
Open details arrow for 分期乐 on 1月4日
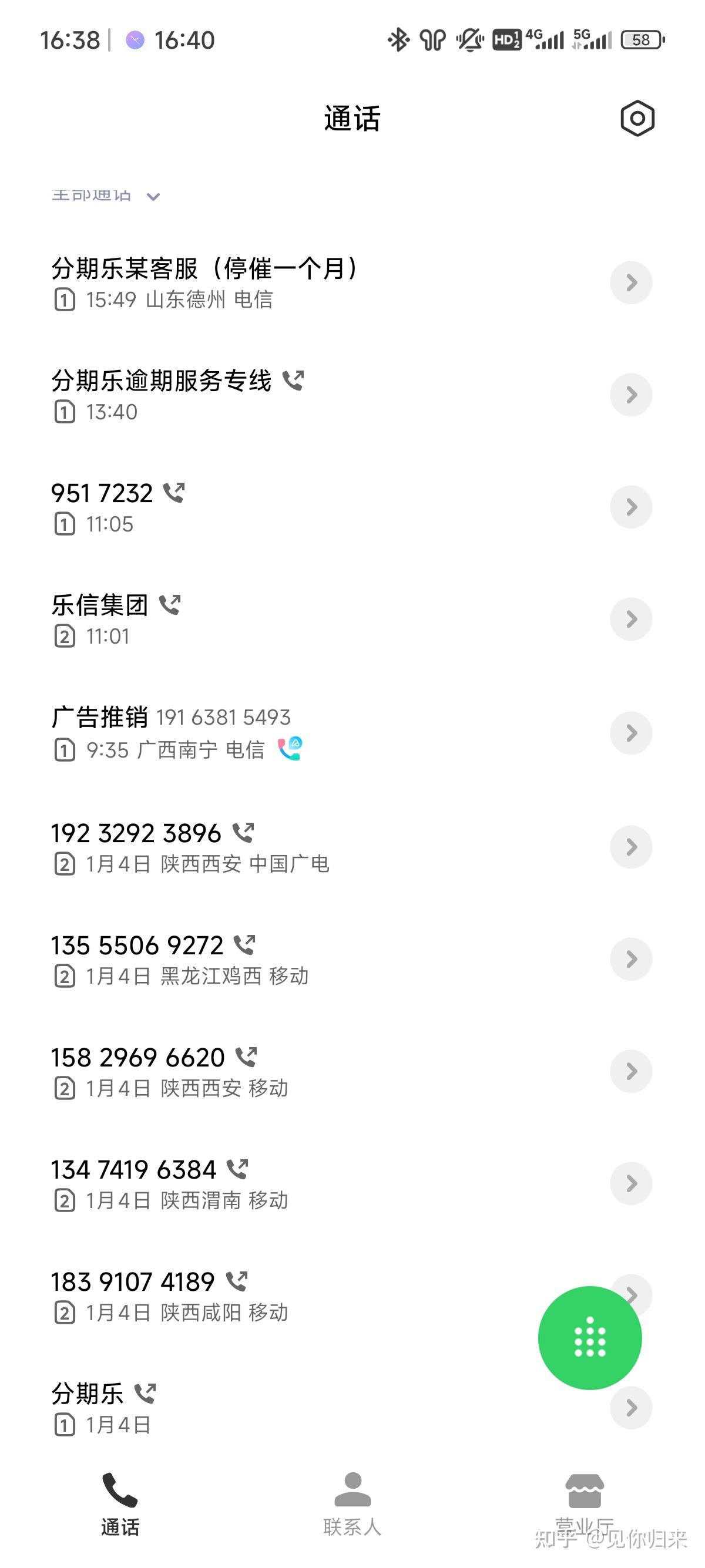point(631,1407)
